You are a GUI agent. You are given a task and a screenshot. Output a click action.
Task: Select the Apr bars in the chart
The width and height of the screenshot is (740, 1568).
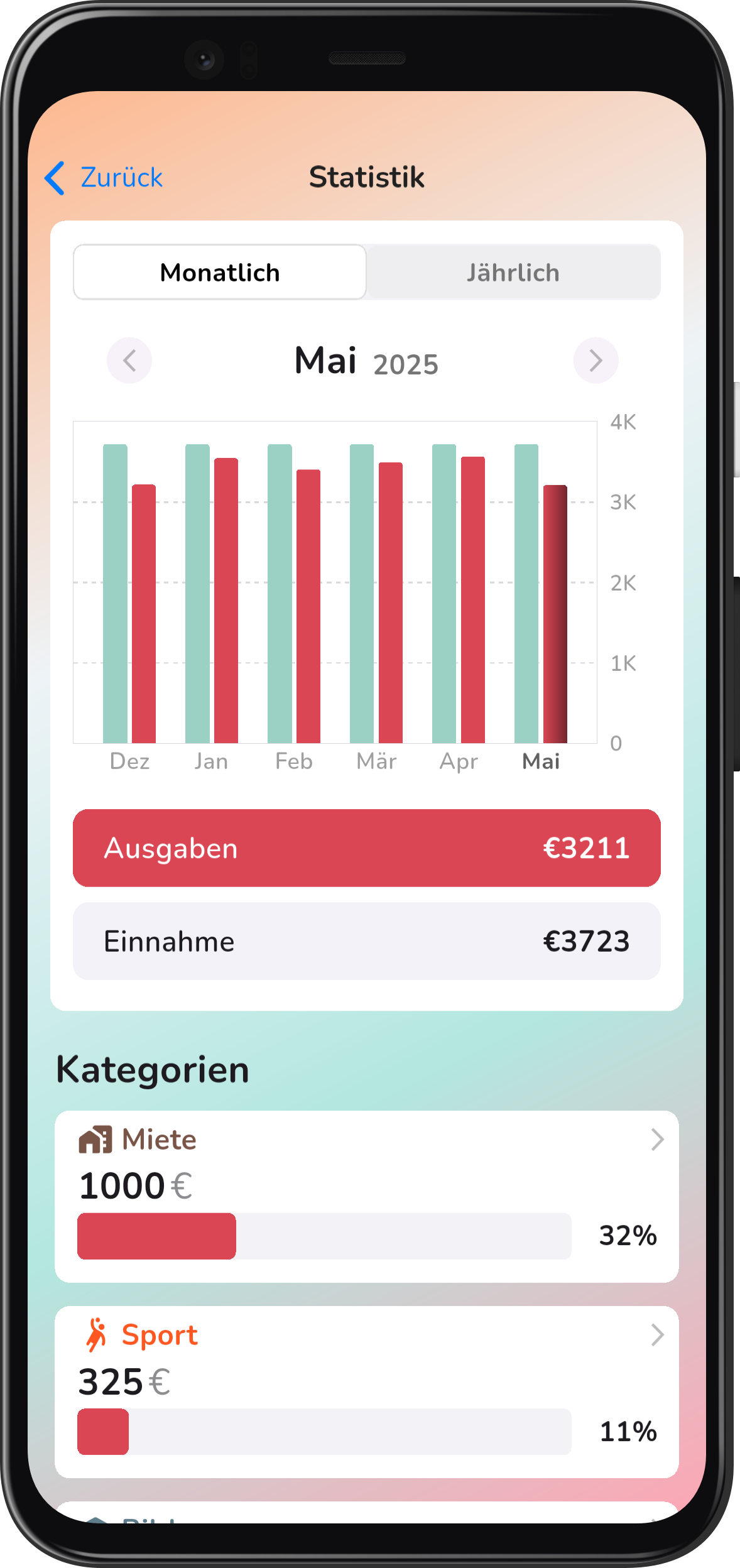coord(459,597)
